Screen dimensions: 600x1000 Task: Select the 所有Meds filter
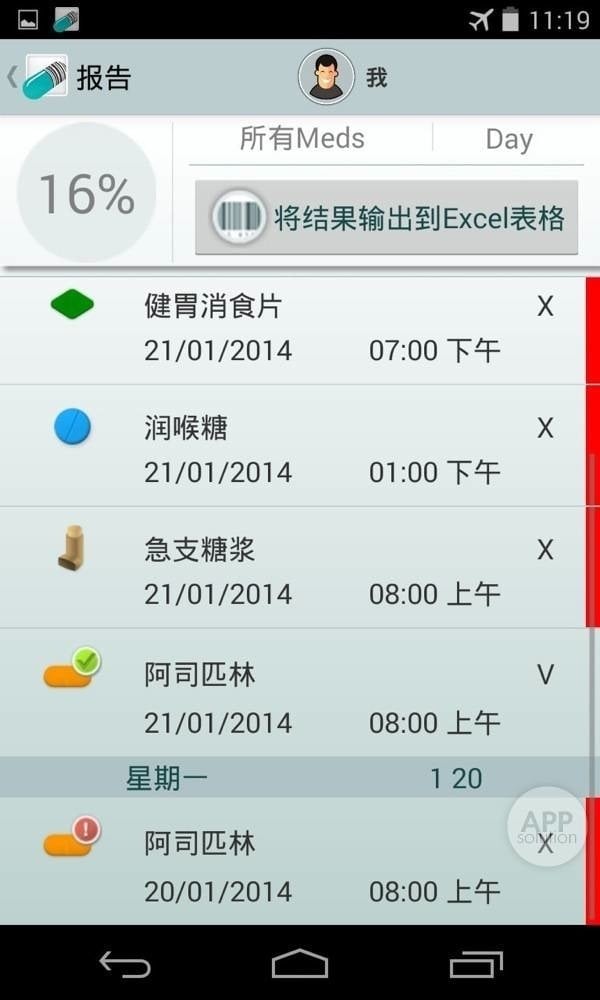pyautogui.click(x=302, y=139)
